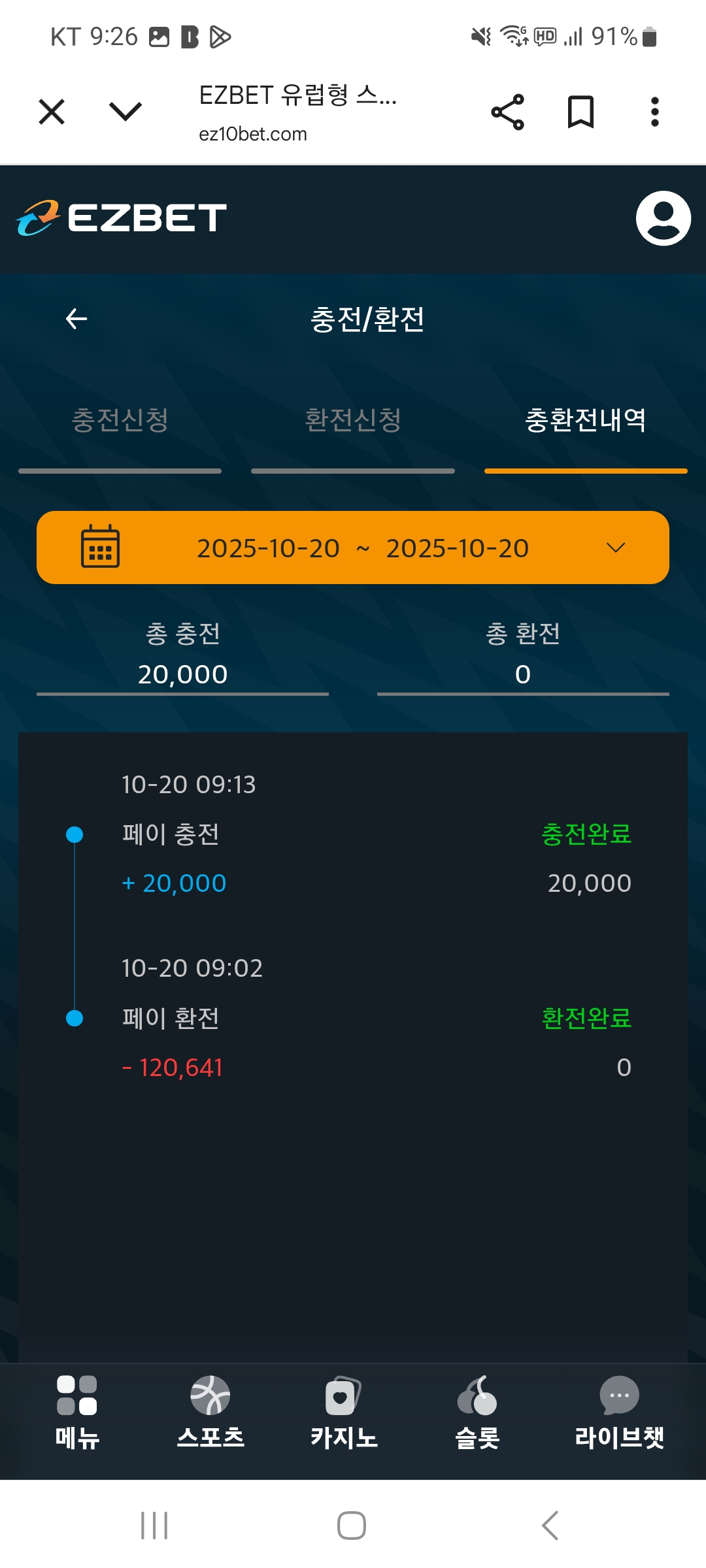Open the browser overflow menu
Screen dimensions: 706x1568
click(x=654, y=112)
